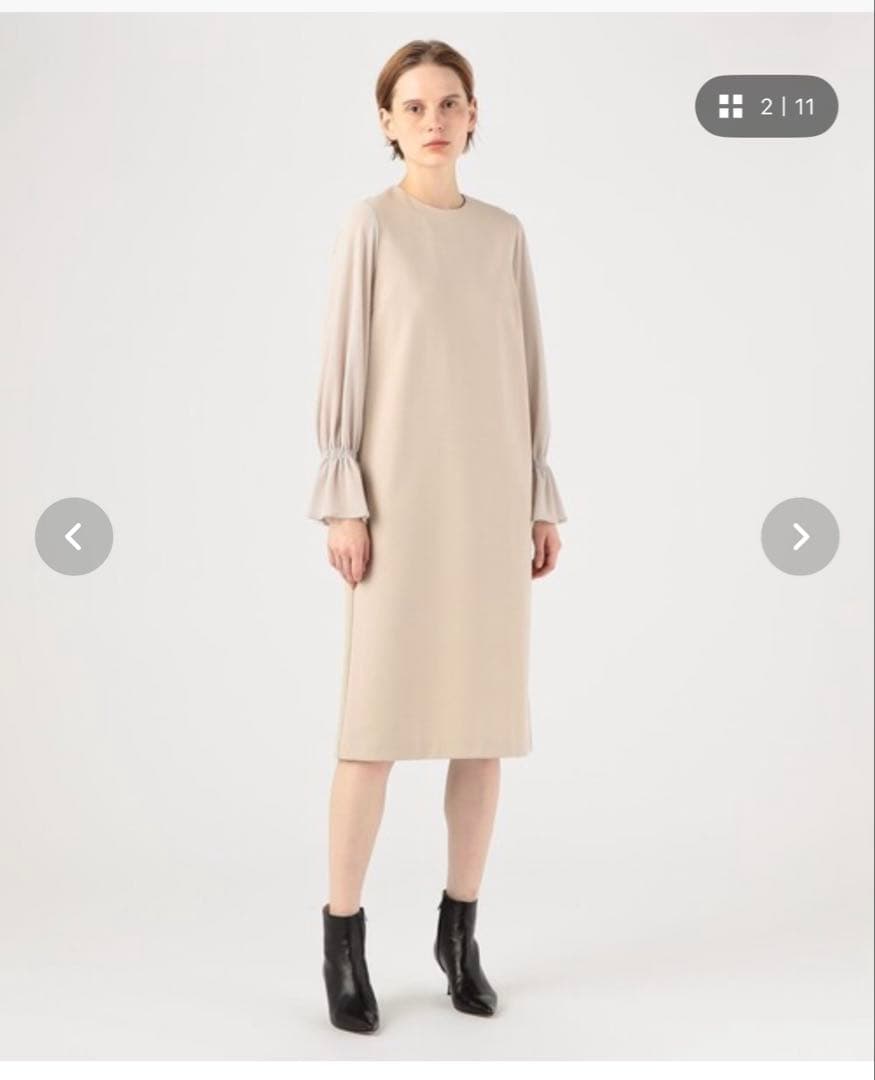Advance to the next product photo

(x=800, y=537)
